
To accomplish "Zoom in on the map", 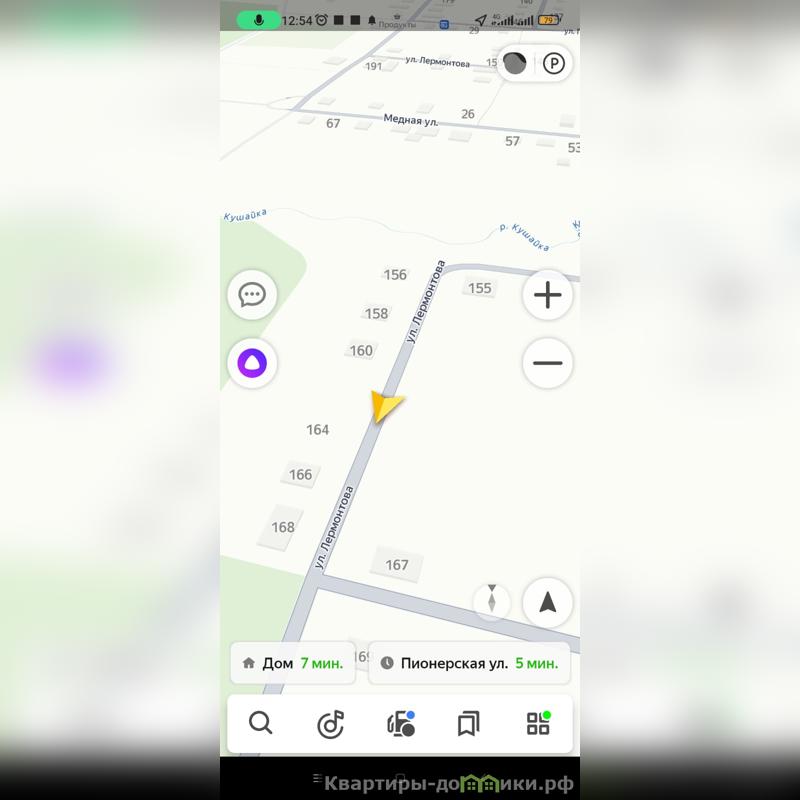I will [547, 296].
